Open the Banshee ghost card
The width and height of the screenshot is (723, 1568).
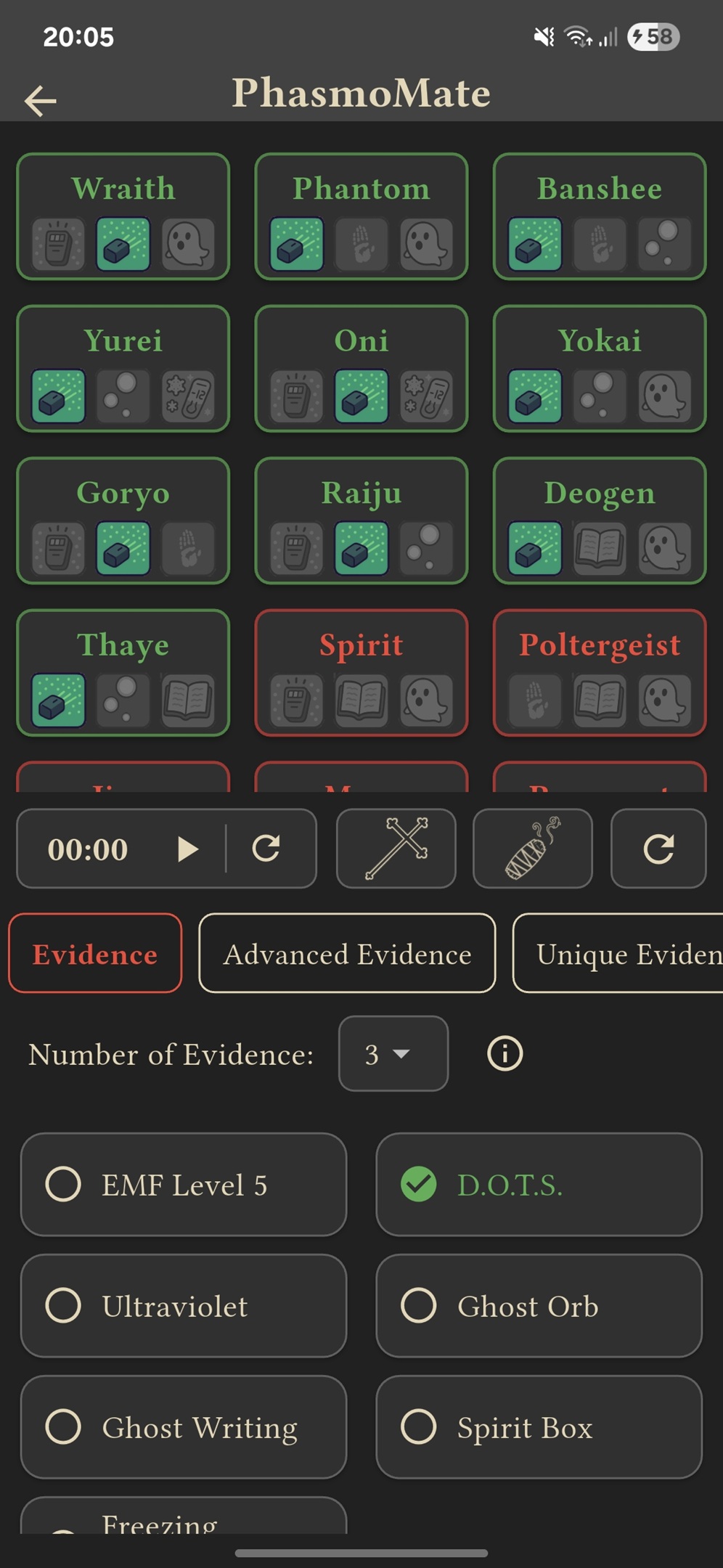[x=600, y=216]
